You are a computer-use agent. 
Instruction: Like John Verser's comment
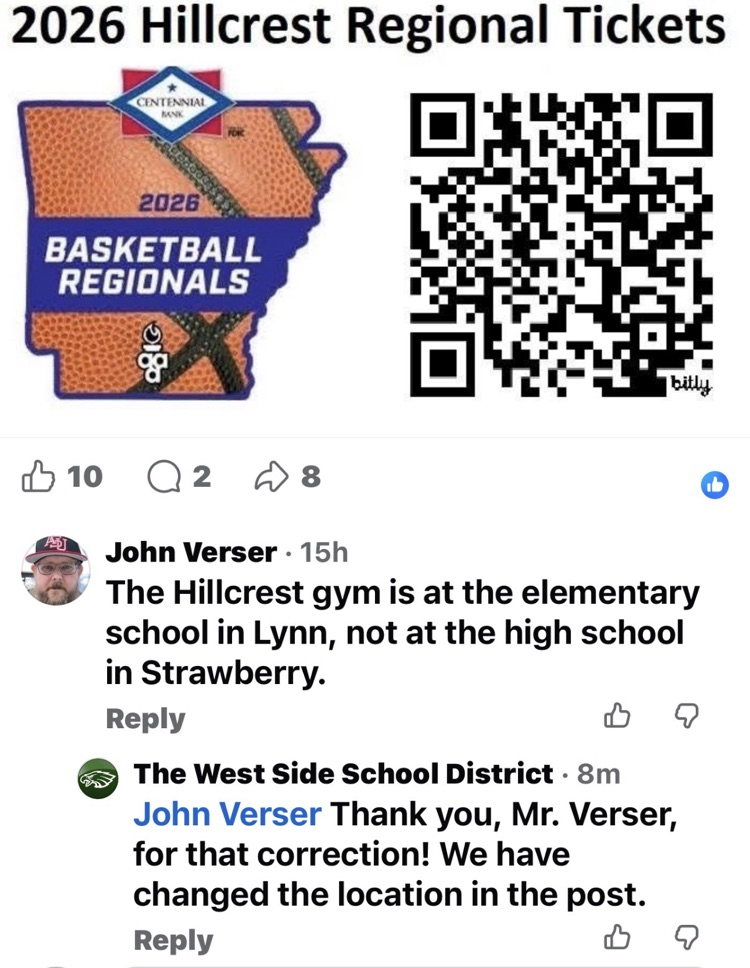click(618, 715)
